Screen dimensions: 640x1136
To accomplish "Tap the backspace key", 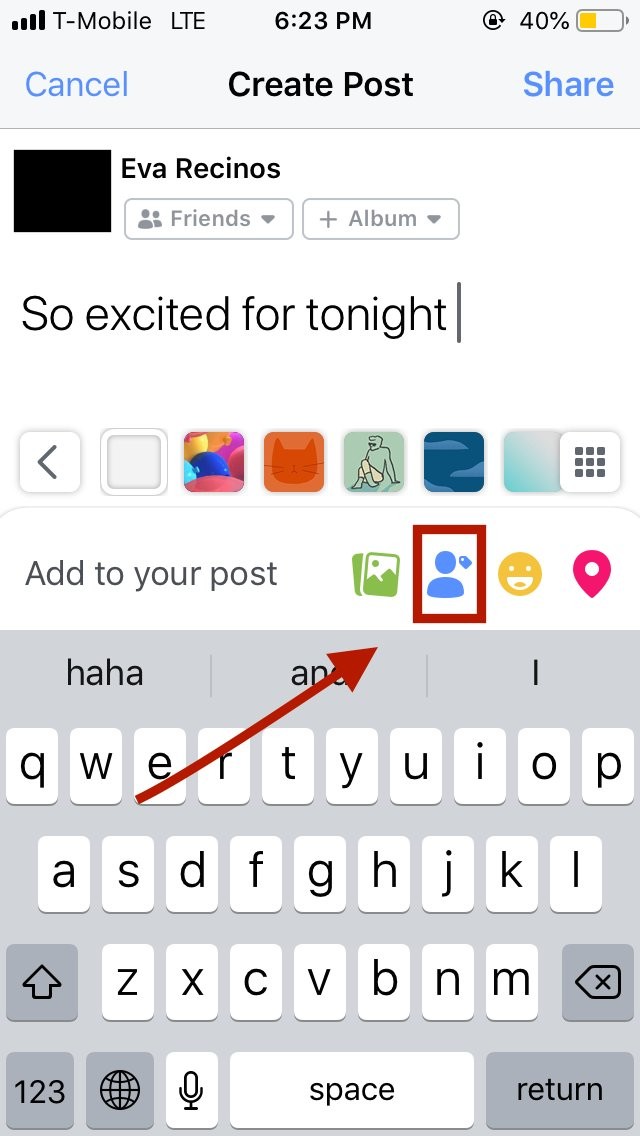I will point(598,984).
